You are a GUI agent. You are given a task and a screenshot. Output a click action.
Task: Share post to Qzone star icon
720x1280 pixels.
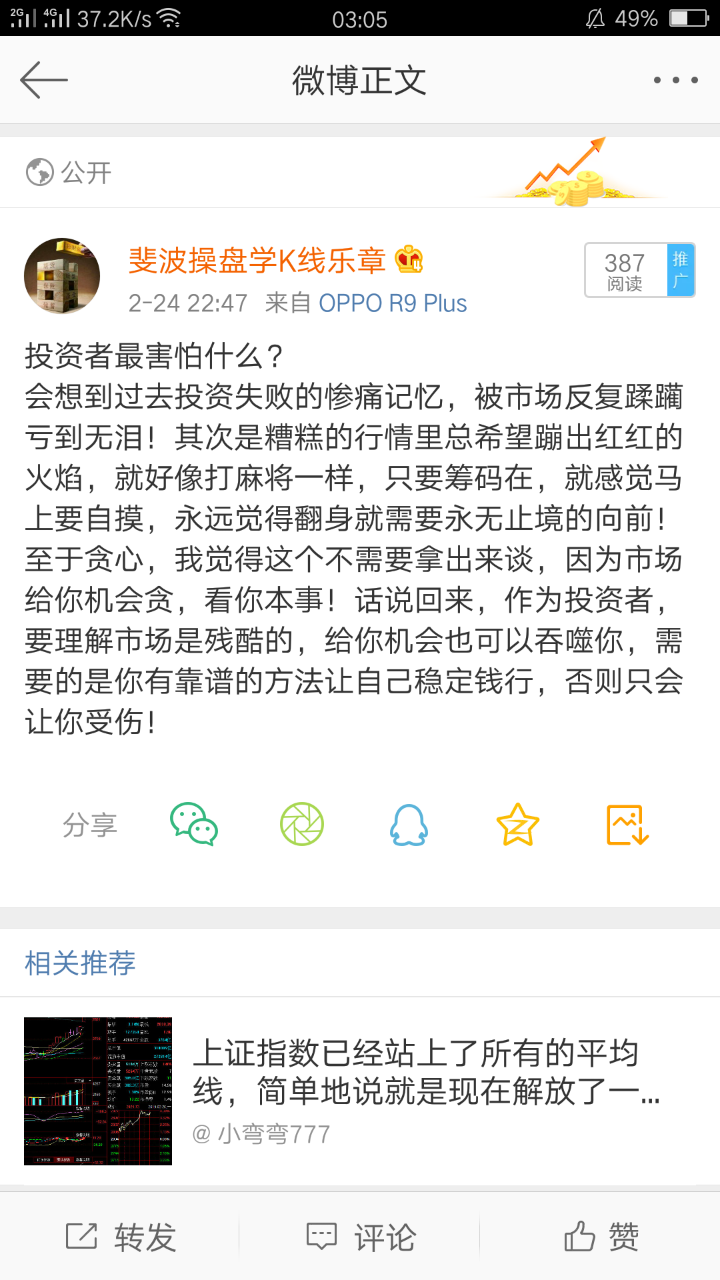click(518, 824)
